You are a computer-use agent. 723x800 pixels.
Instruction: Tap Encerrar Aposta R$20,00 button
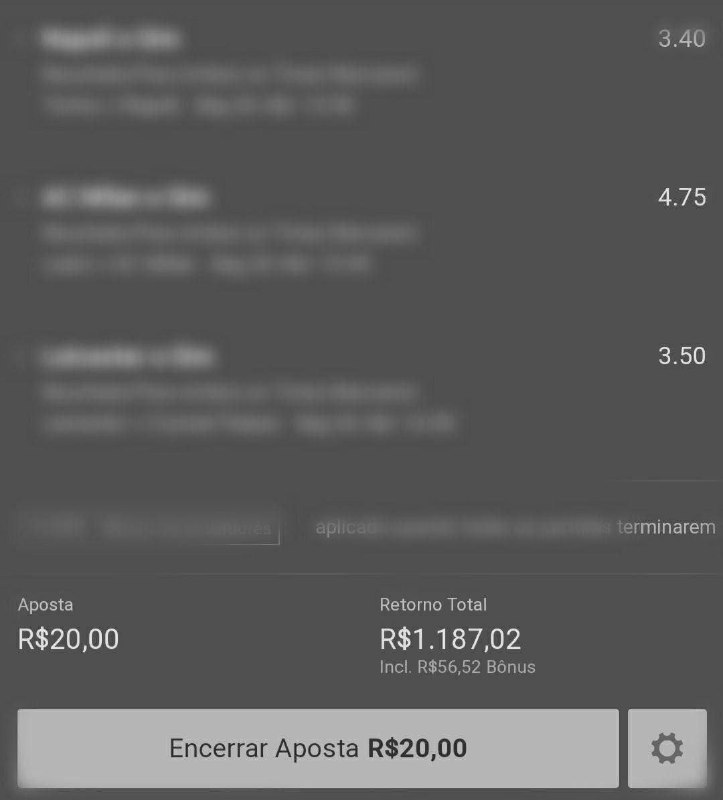318,748
